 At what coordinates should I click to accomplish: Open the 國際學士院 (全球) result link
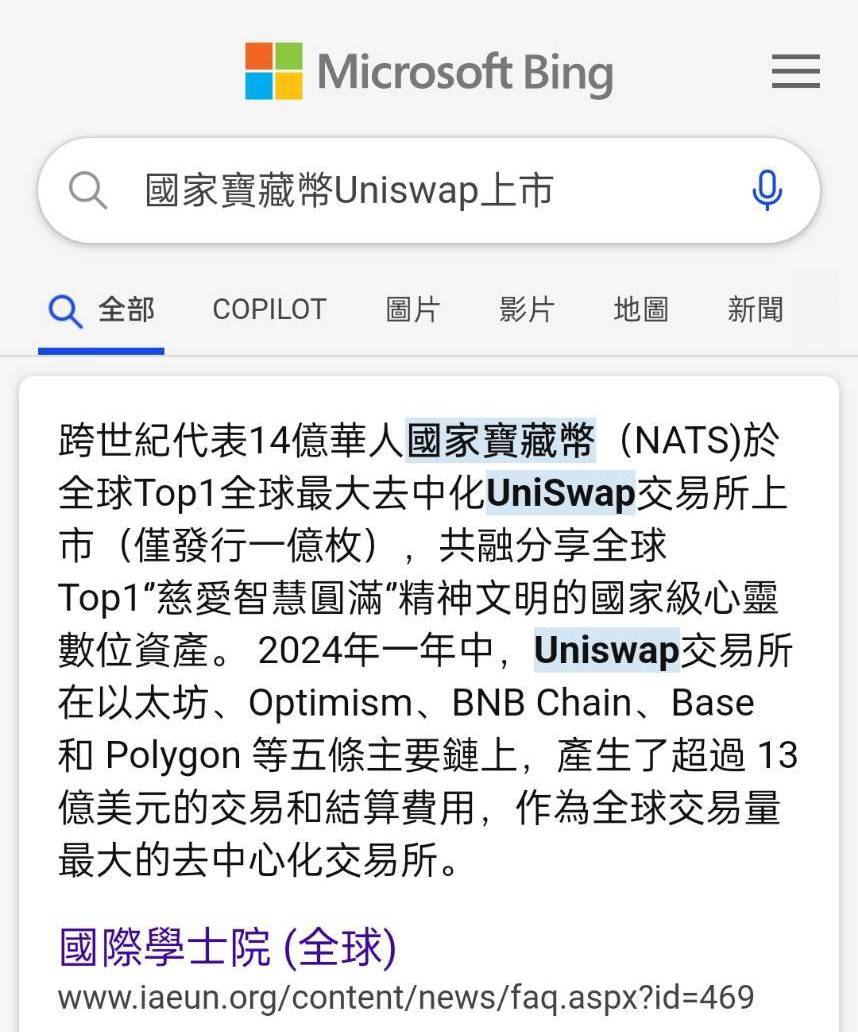[x=228, y=947]
